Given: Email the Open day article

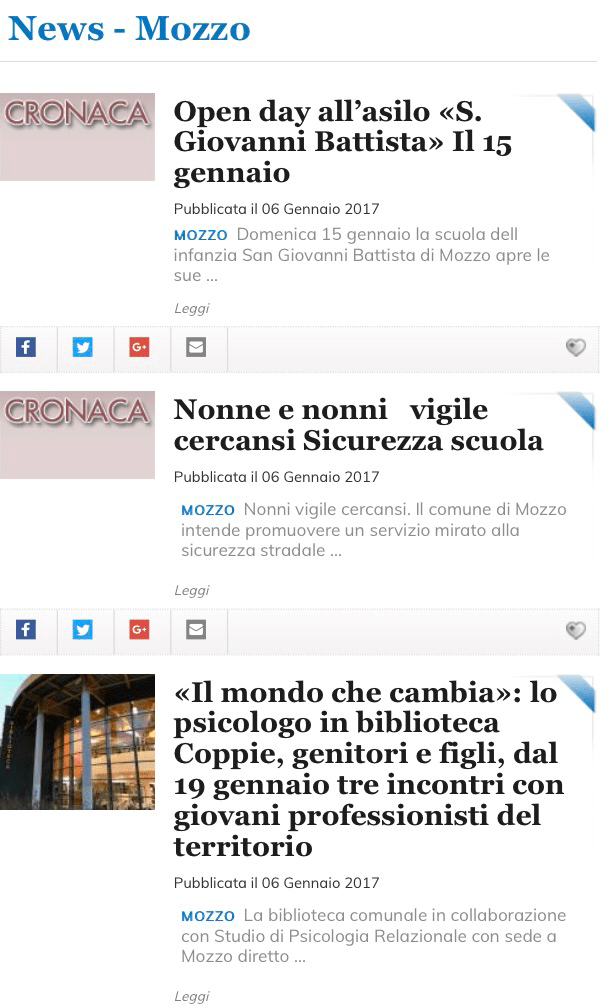Looking at the screenshot, I should 197,348.
